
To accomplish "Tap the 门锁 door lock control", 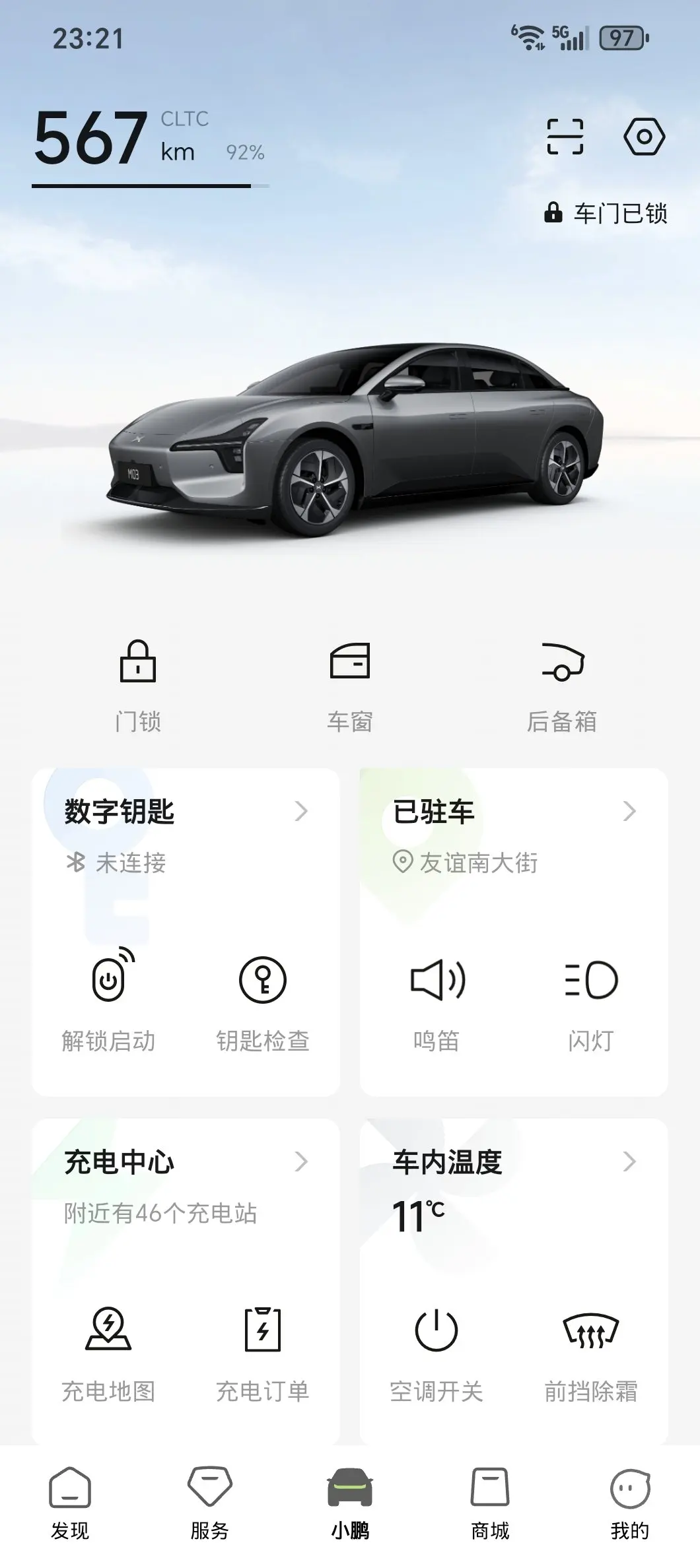I will (138, 686).
